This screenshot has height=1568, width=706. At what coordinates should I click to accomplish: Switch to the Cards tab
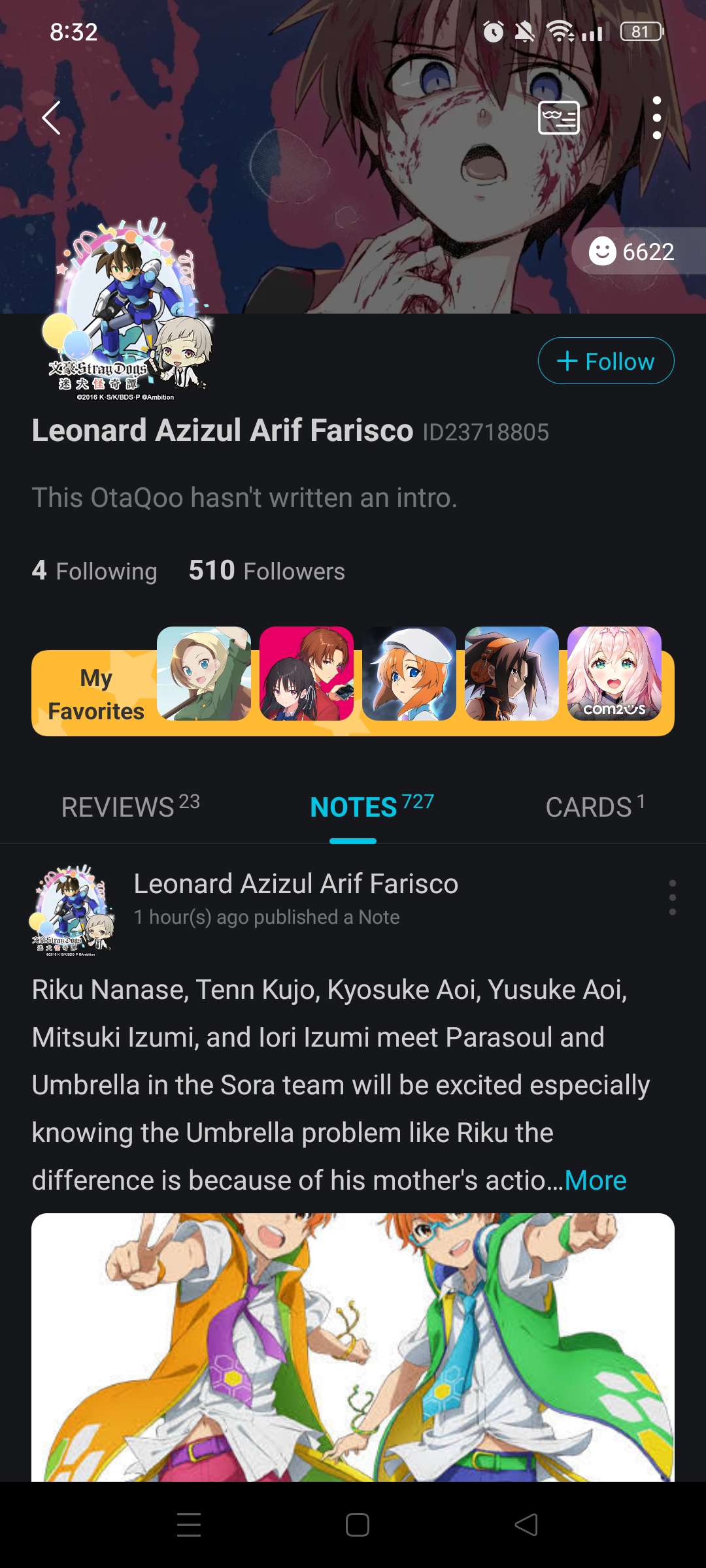point(595,807)
